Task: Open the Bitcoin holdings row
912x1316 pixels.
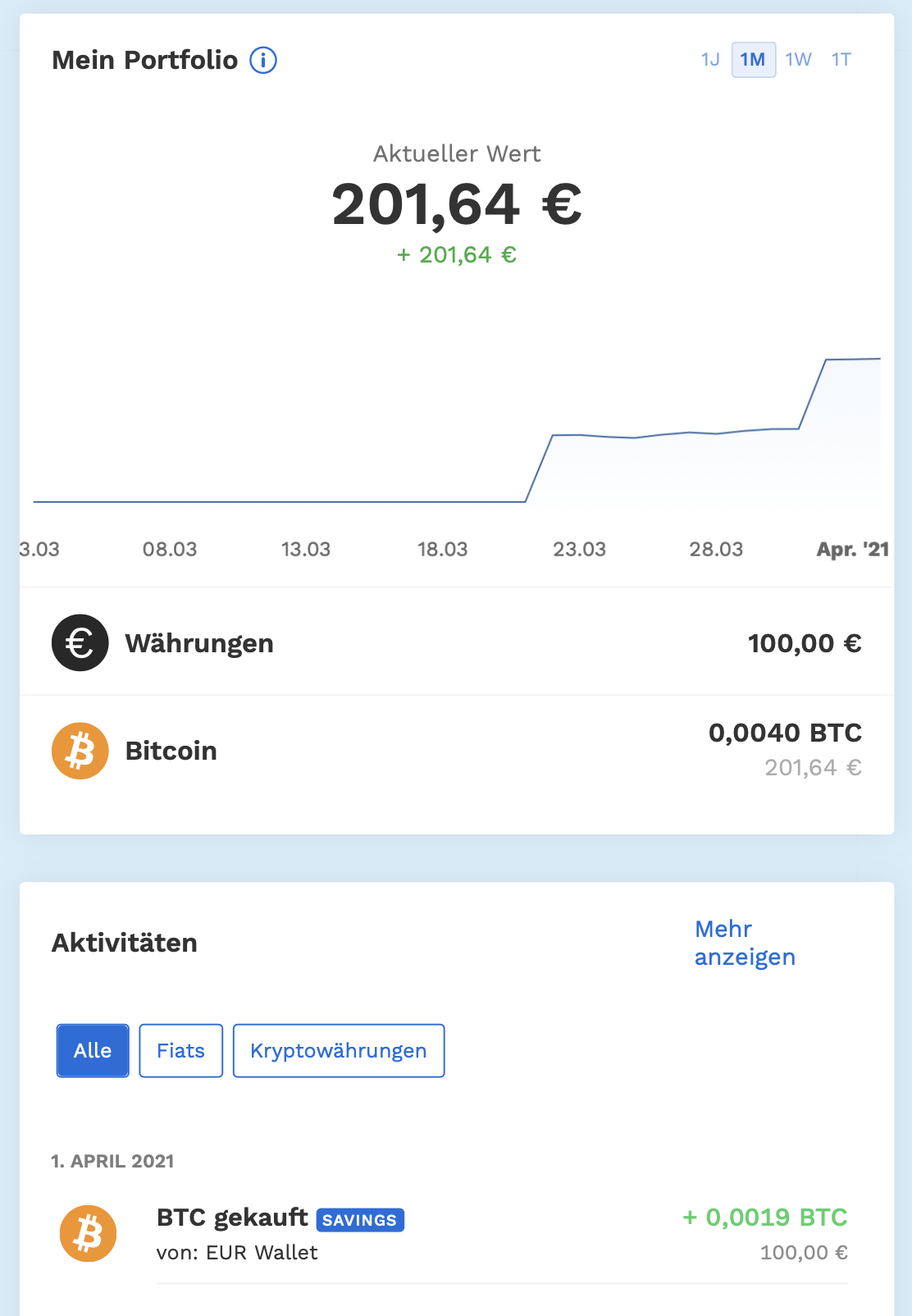Action: pyautogui.click(x=456, y=751)
